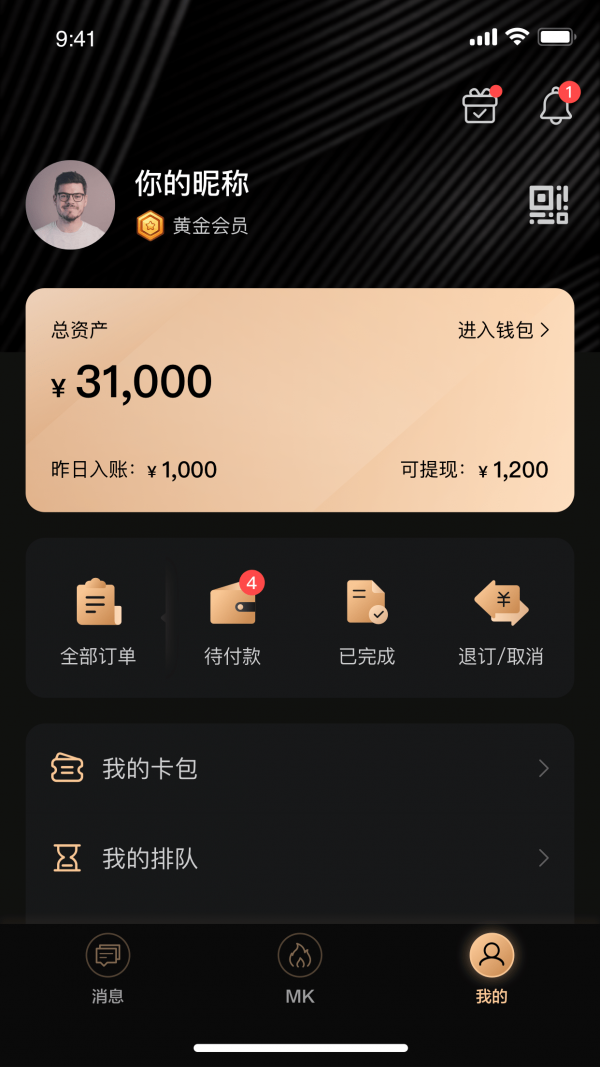Tap 进入钱包 to enter the wallet
Viewport: 600px width, 1067px height.
[x=504, y=331]
